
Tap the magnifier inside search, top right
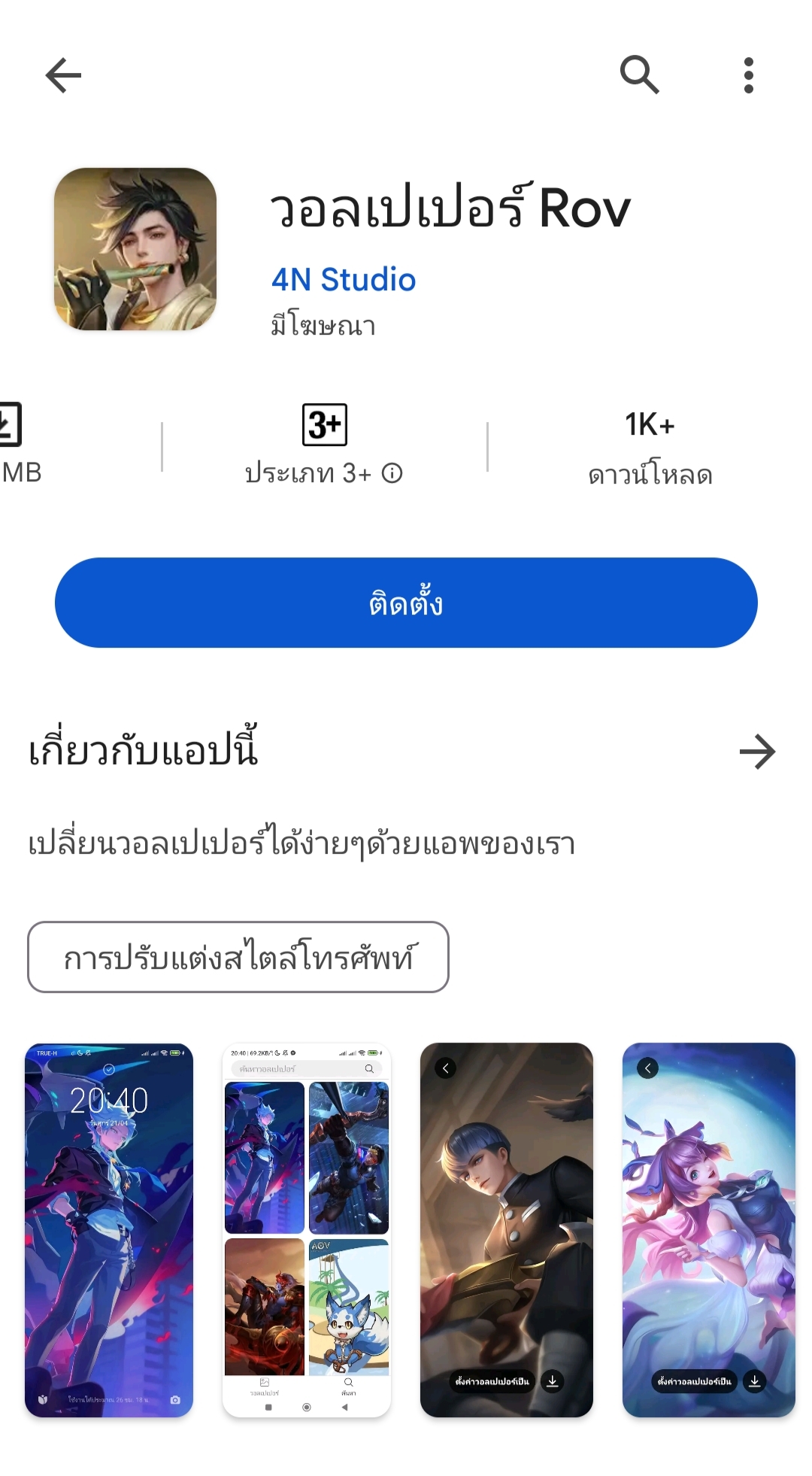640,75
